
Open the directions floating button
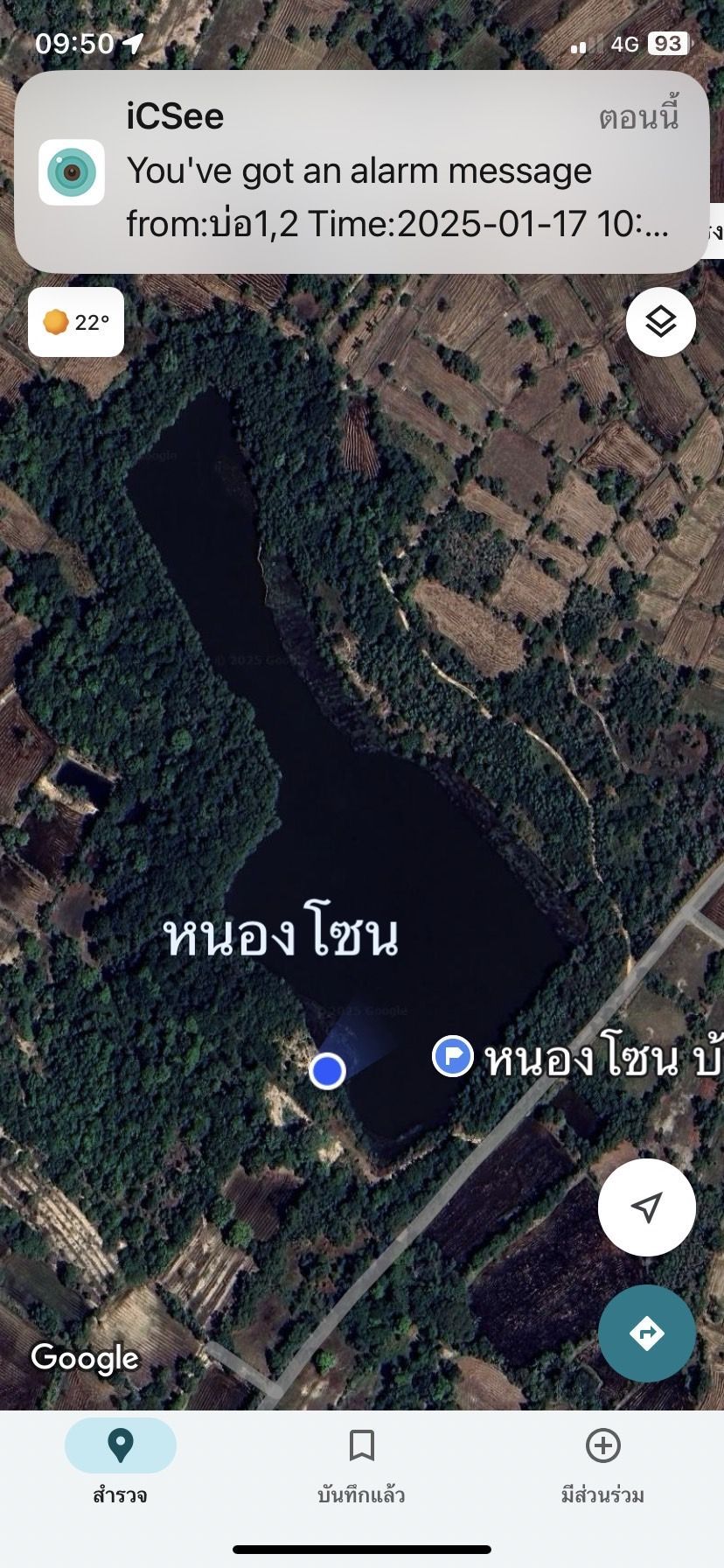tap(646, 1333)
